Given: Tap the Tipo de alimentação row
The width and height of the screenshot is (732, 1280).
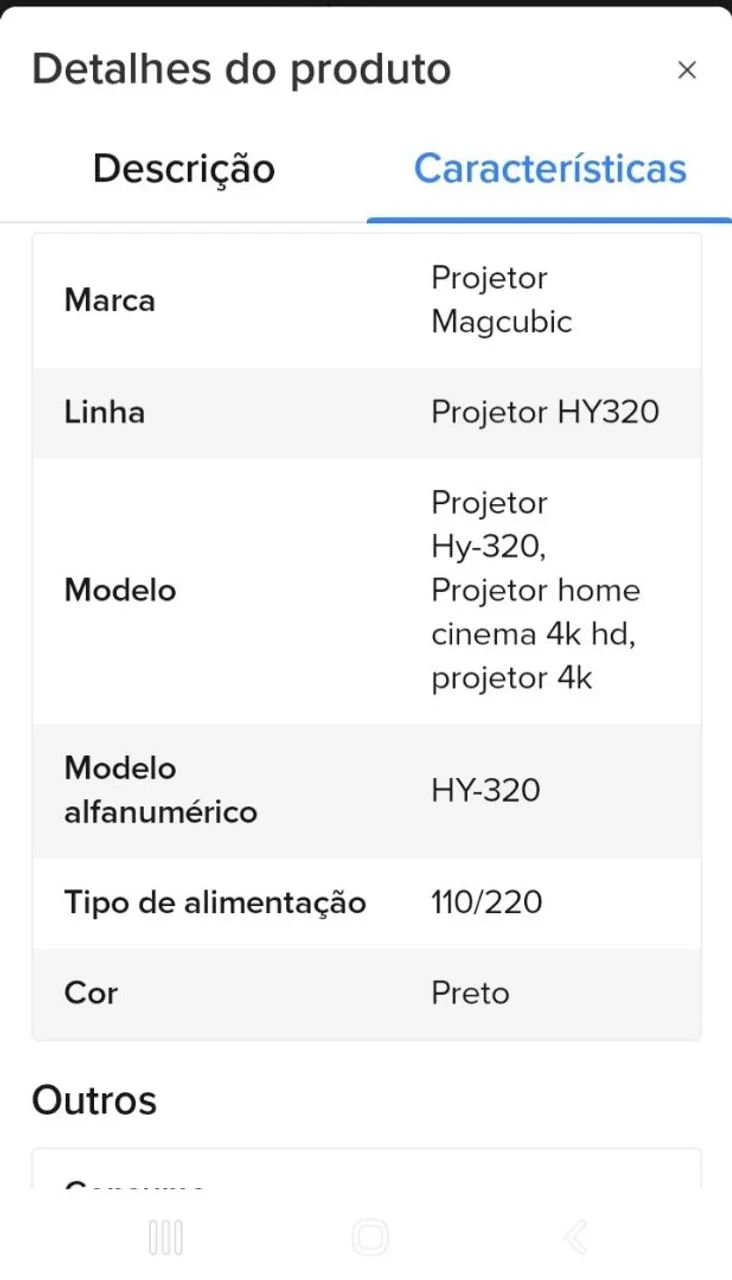Looking at the screenshot, I should (x=366, y=902).
